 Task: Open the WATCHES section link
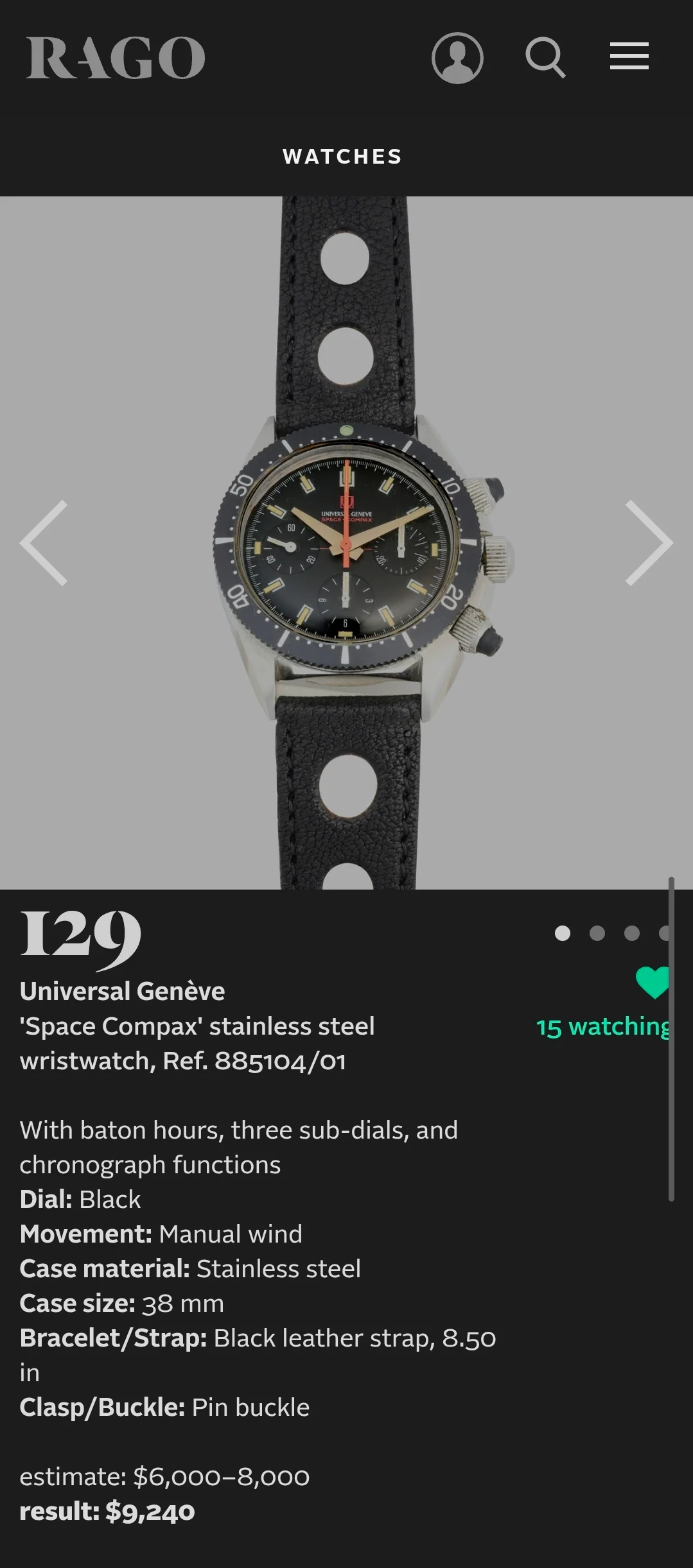pos(342,157)
